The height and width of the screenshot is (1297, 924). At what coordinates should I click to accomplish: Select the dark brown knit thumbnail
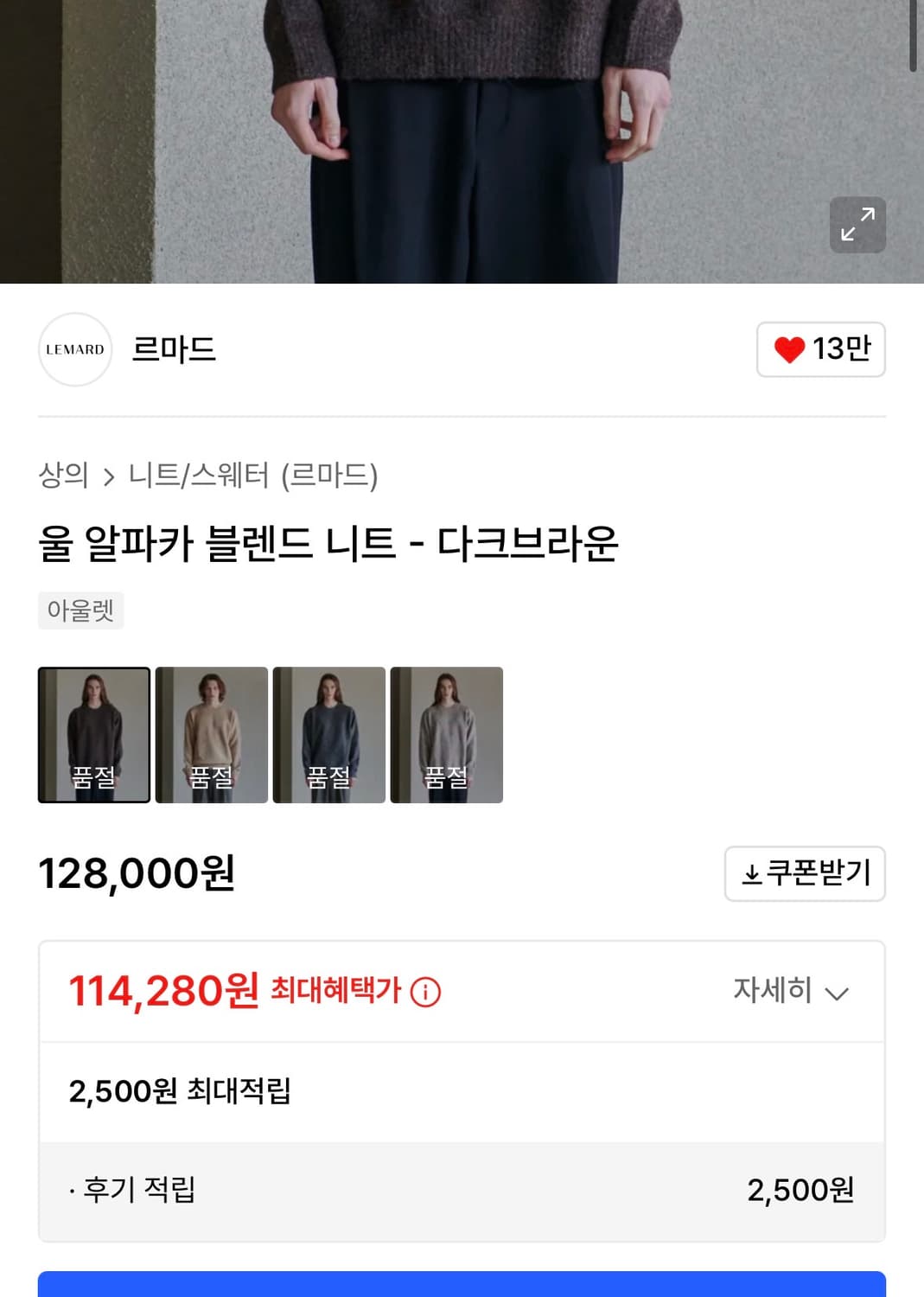click(x=93, y=734)
